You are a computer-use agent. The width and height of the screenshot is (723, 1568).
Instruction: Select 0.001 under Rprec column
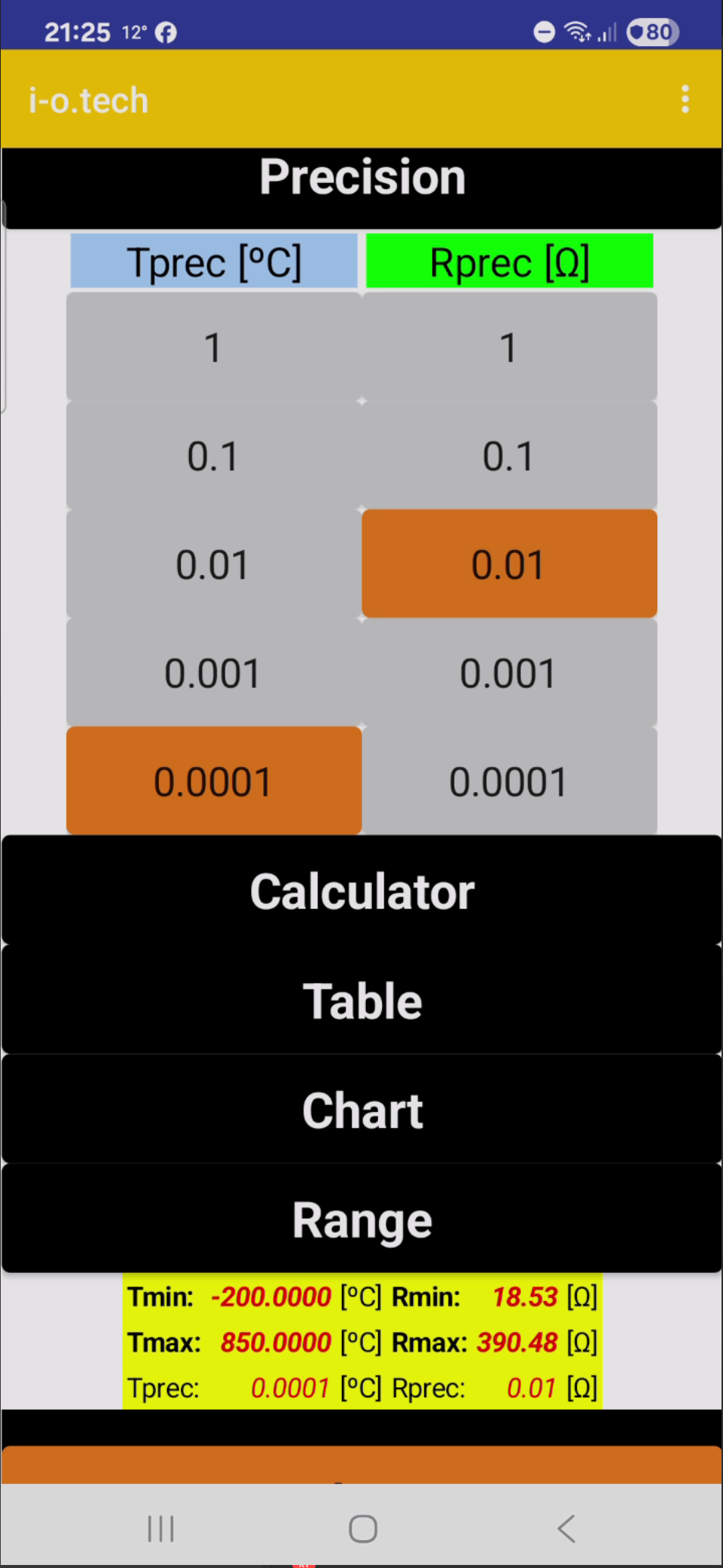pyautogui.click(x=509, y=673)
